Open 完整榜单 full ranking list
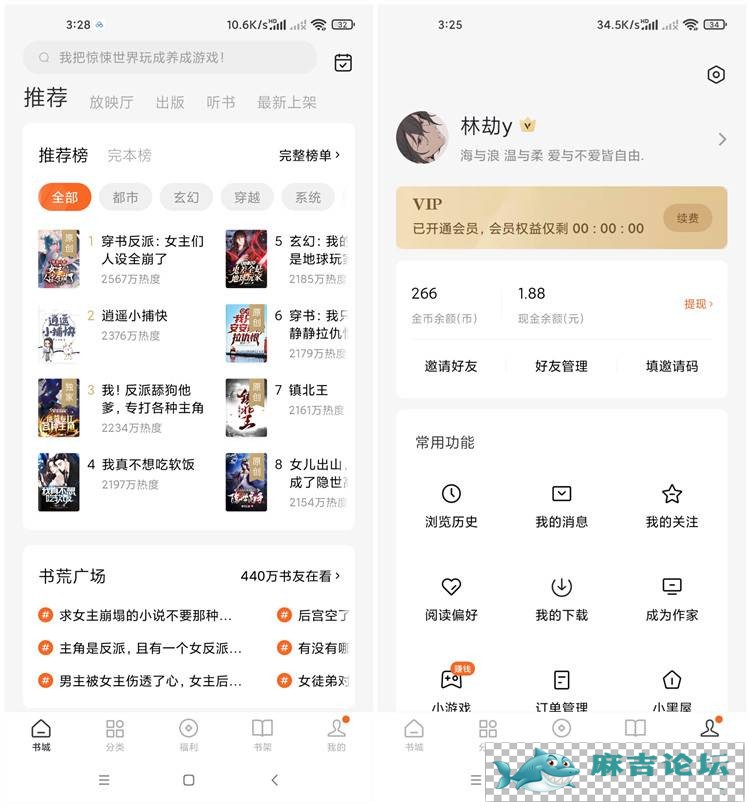750x807 pixels. 309,155
